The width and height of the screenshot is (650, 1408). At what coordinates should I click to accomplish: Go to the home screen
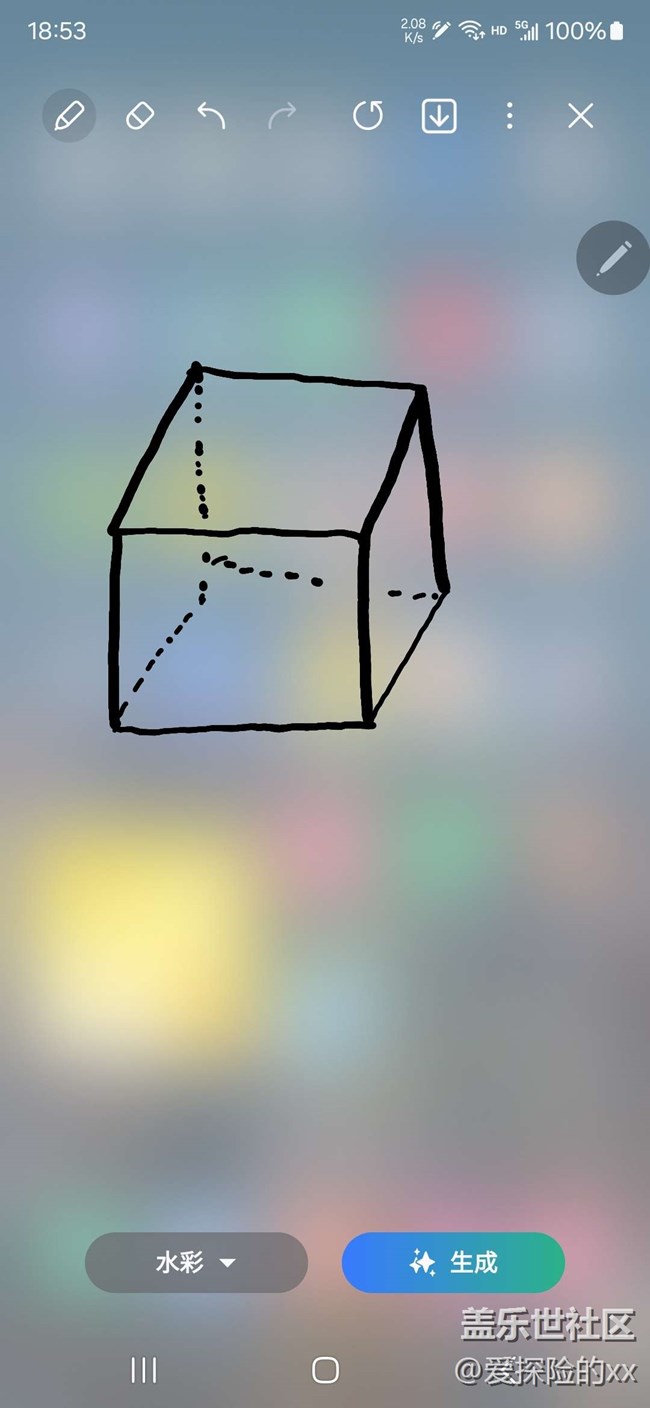(x=325, y=1370)
